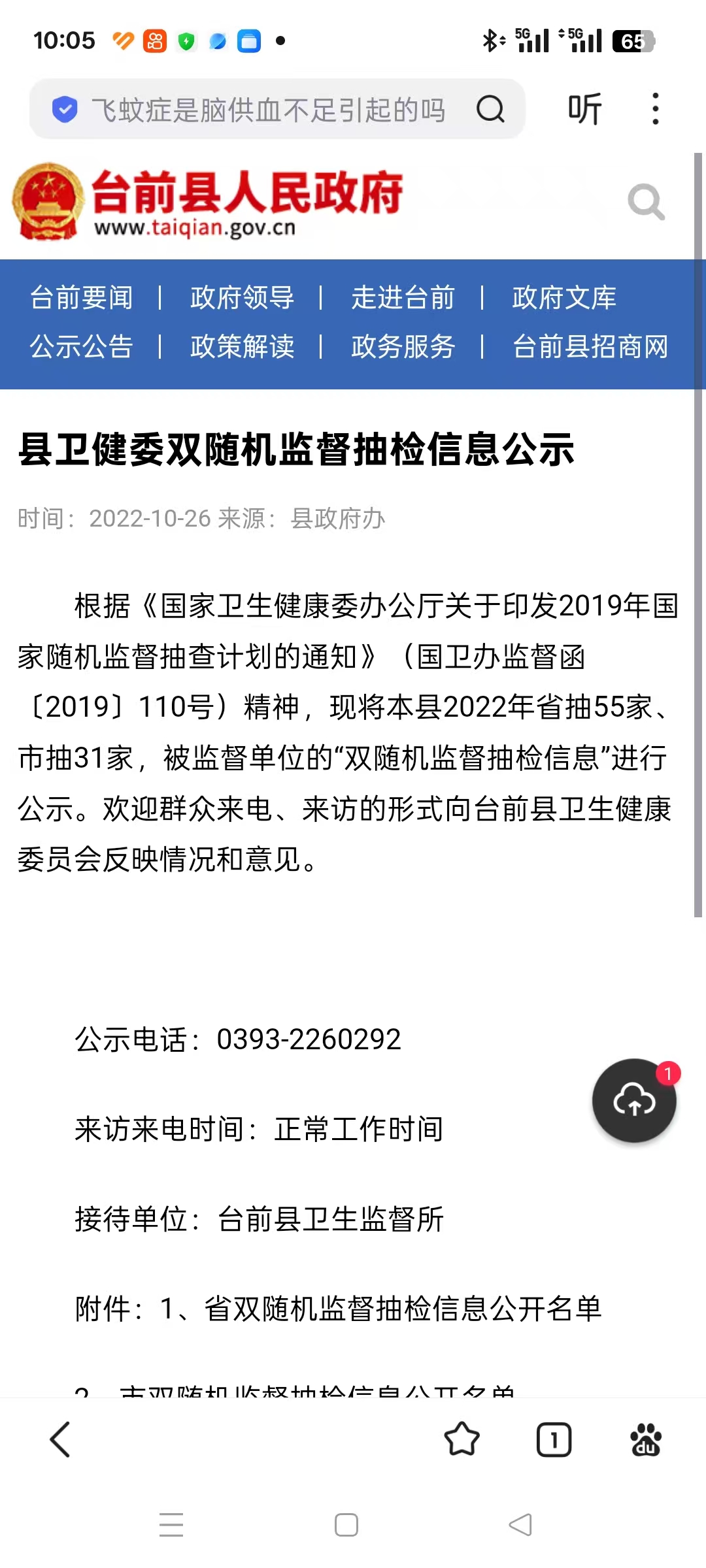This screenshot has width=706, height=1568.
Task: Open the government site search icon
Action: [x=646, y=203]
